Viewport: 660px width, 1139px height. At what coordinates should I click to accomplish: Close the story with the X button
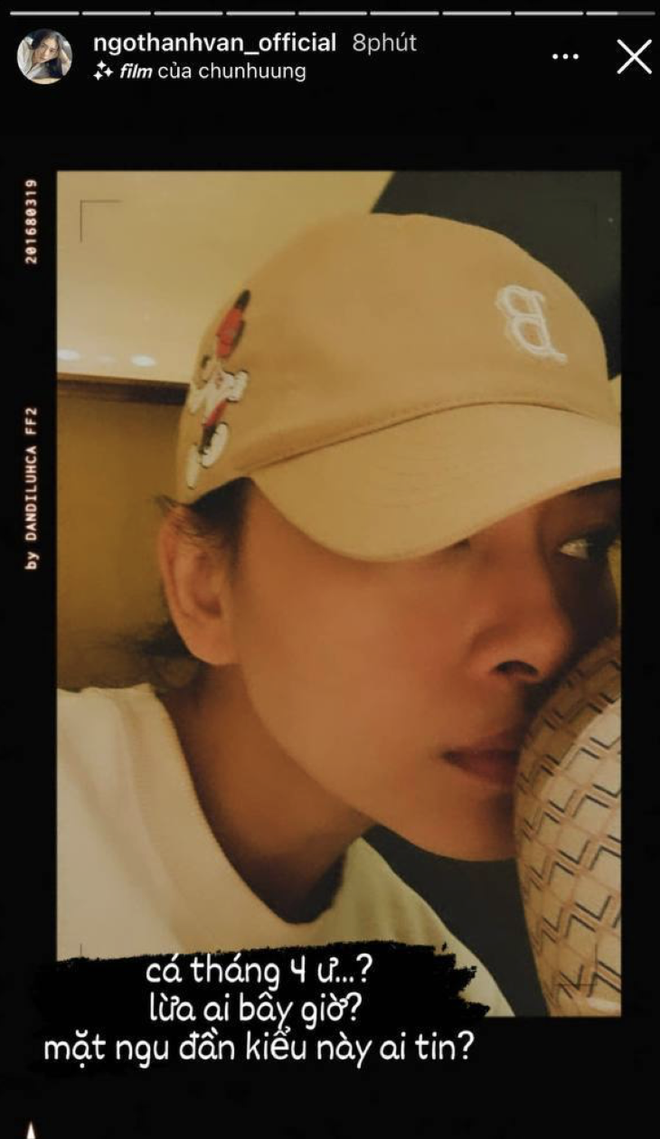coord(634,57)
